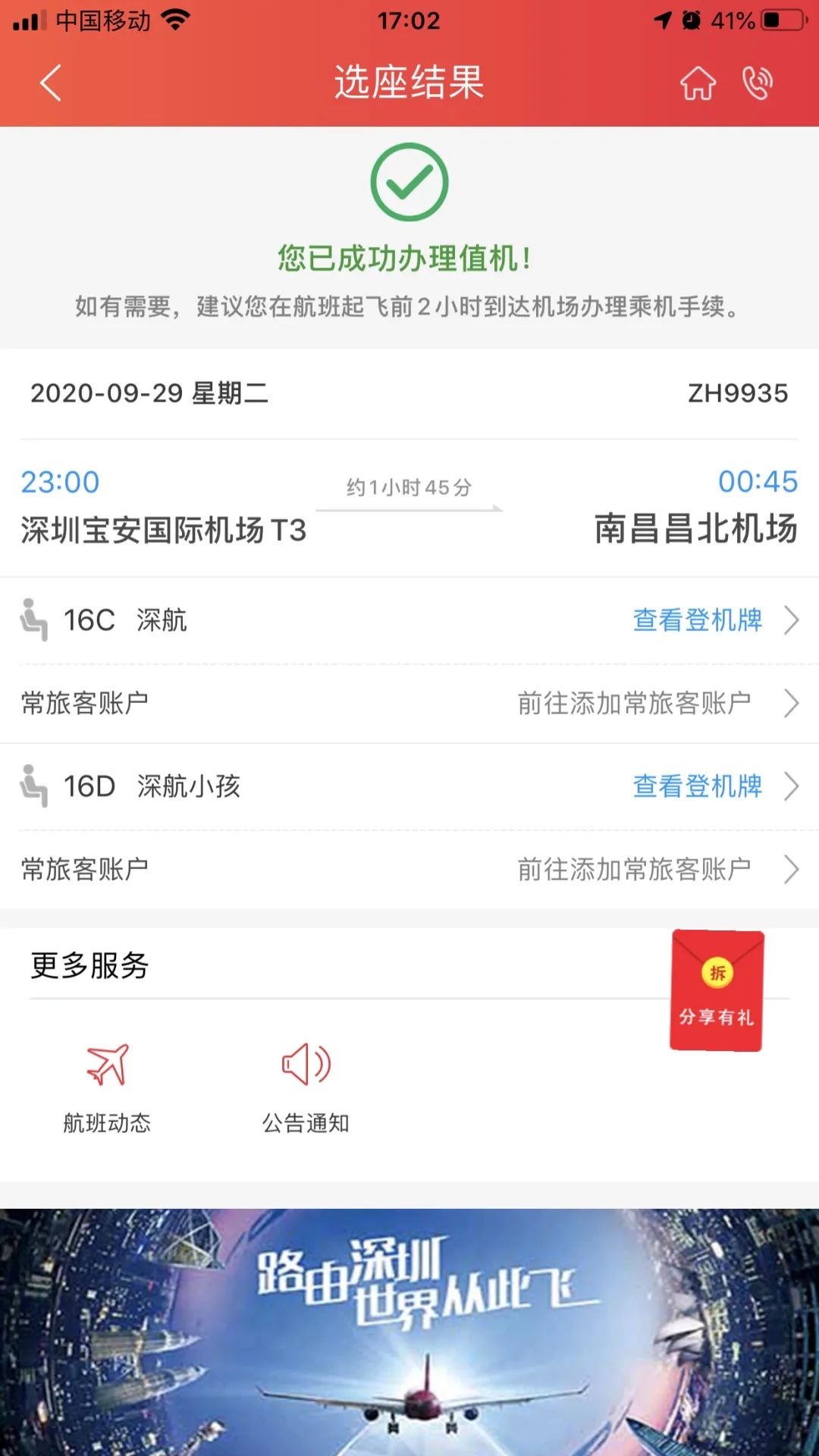Open the 分享有礼 red envelope

(x=717, y=991)
